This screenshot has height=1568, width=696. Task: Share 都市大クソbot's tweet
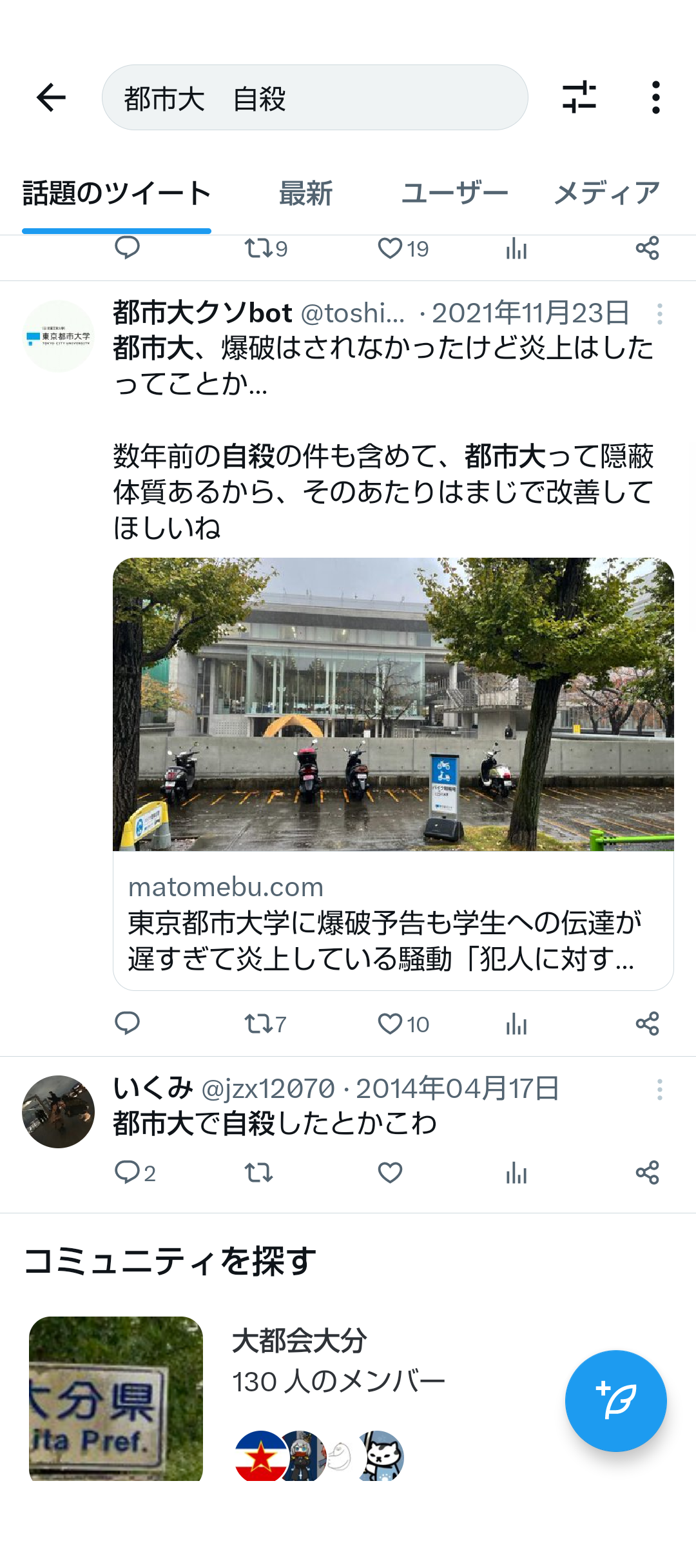647,1023
